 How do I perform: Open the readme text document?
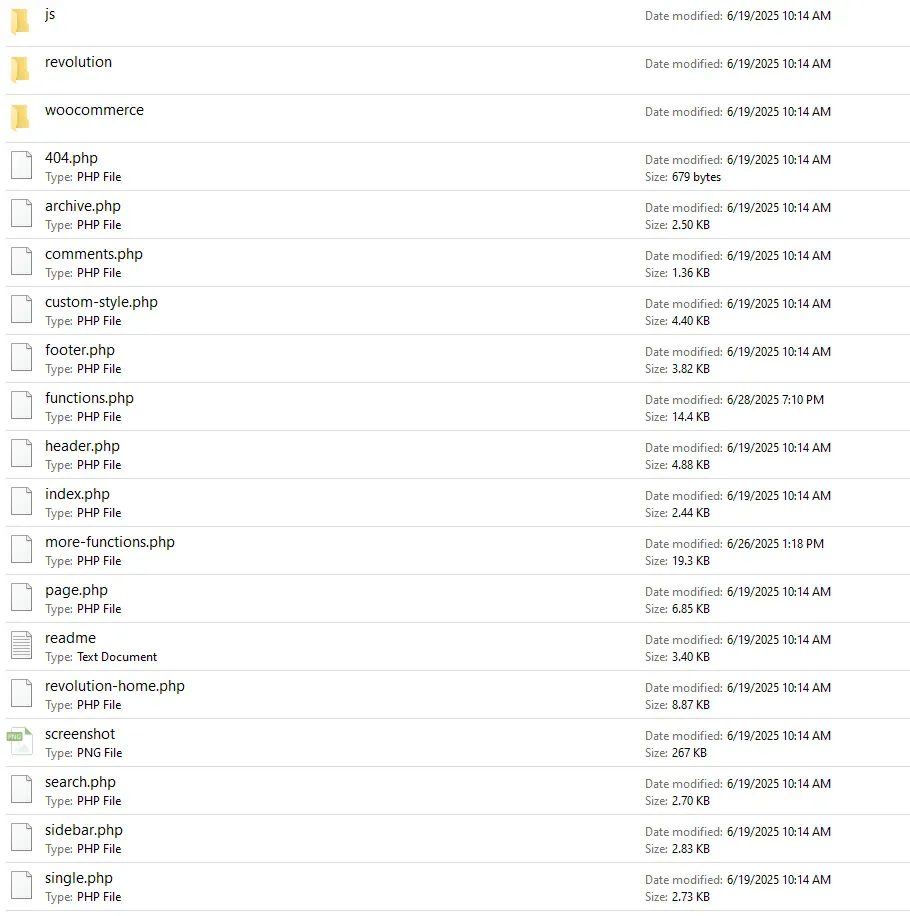pyautogui.click(x=70, y=638)
